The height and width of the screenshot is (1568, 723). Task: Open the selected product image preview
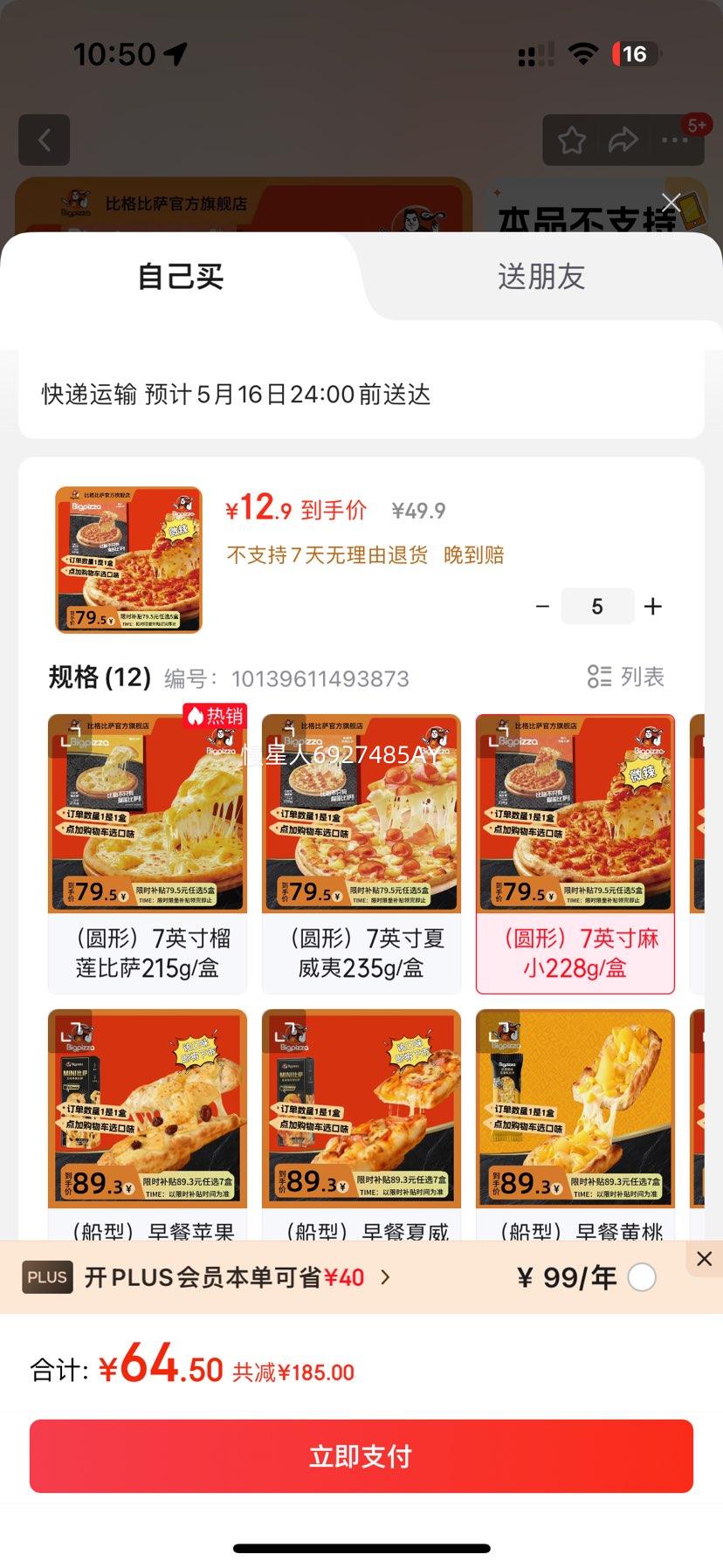click(129, 560)
